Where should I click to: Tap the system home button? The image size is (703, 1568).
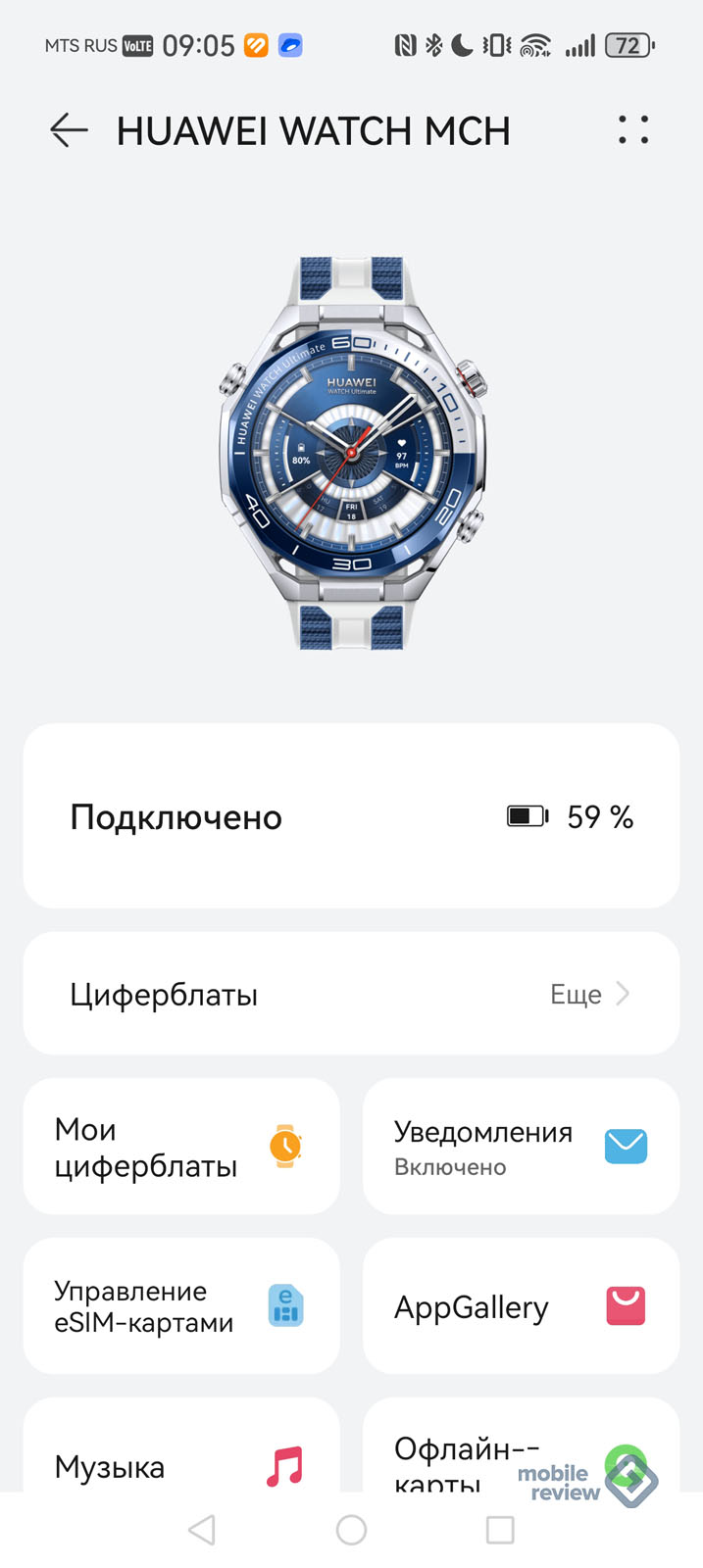point(351,1530)
